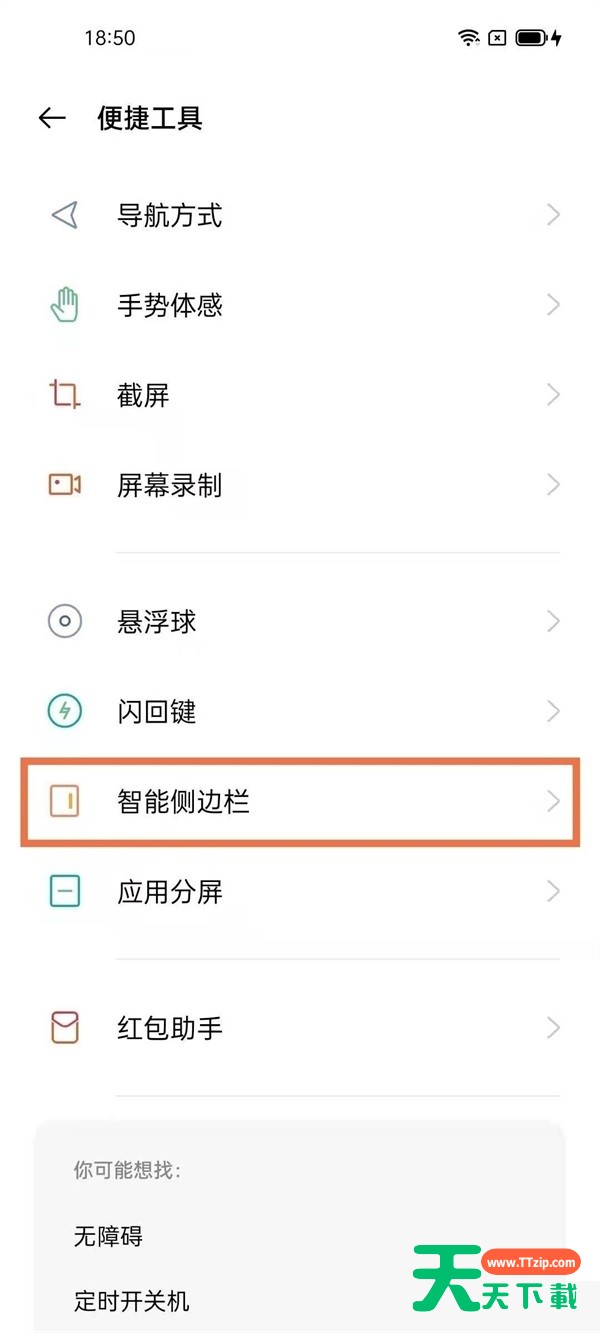Image resolution: width=600 pixels, height=1333 pixels.
Task: Open 导航方式 settings
Action: click(x=300, y=215)
